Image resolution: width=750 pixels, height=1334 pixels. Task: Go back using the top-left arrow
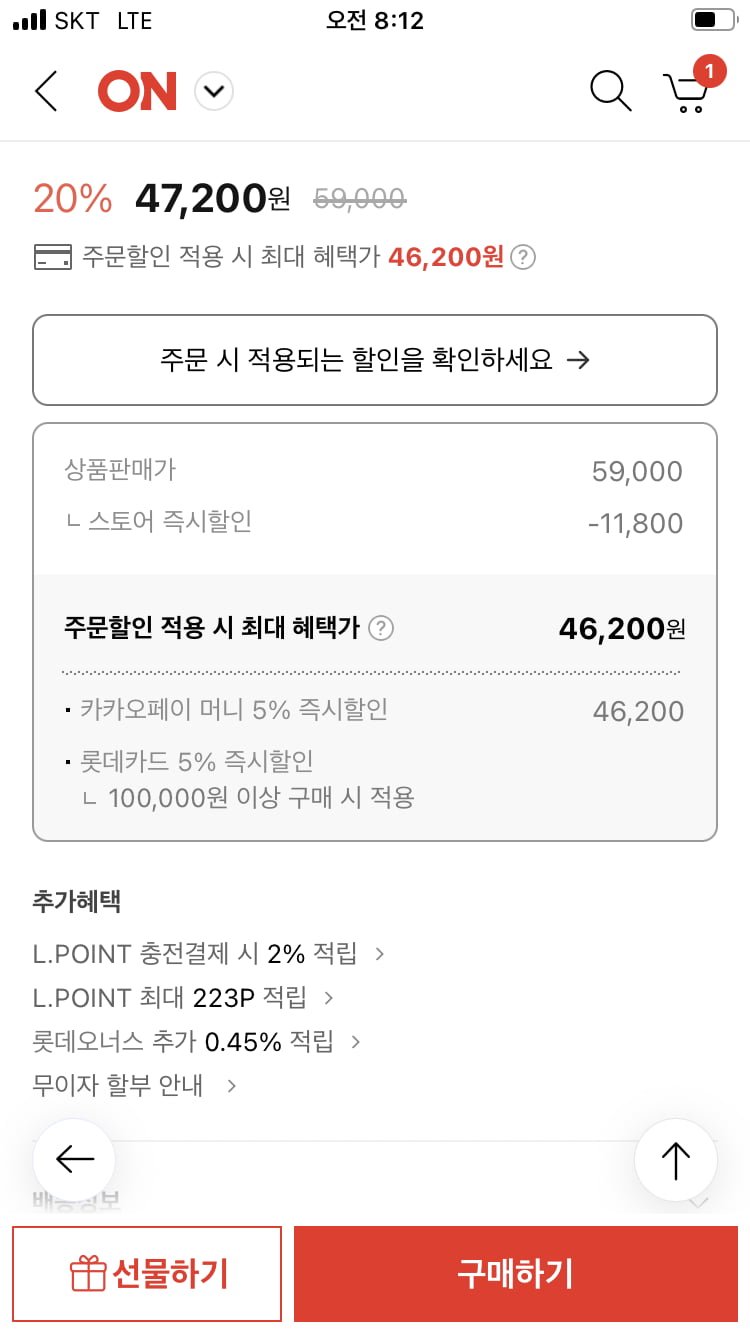pyautogui.click(x=46, y=91)
